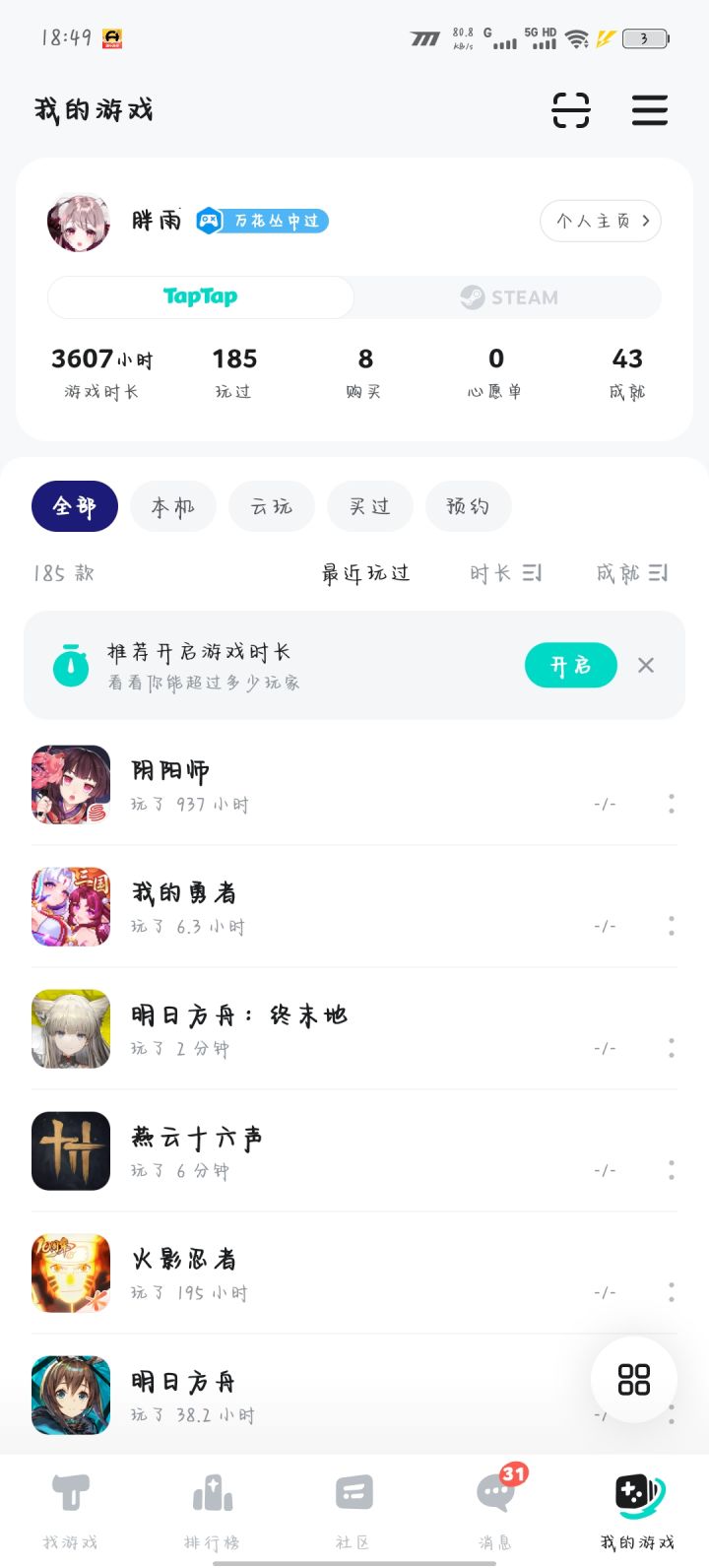Switch to the STEAM game list
The width and height of the screenshot is (709, 1568).
(x=508, y=297)
